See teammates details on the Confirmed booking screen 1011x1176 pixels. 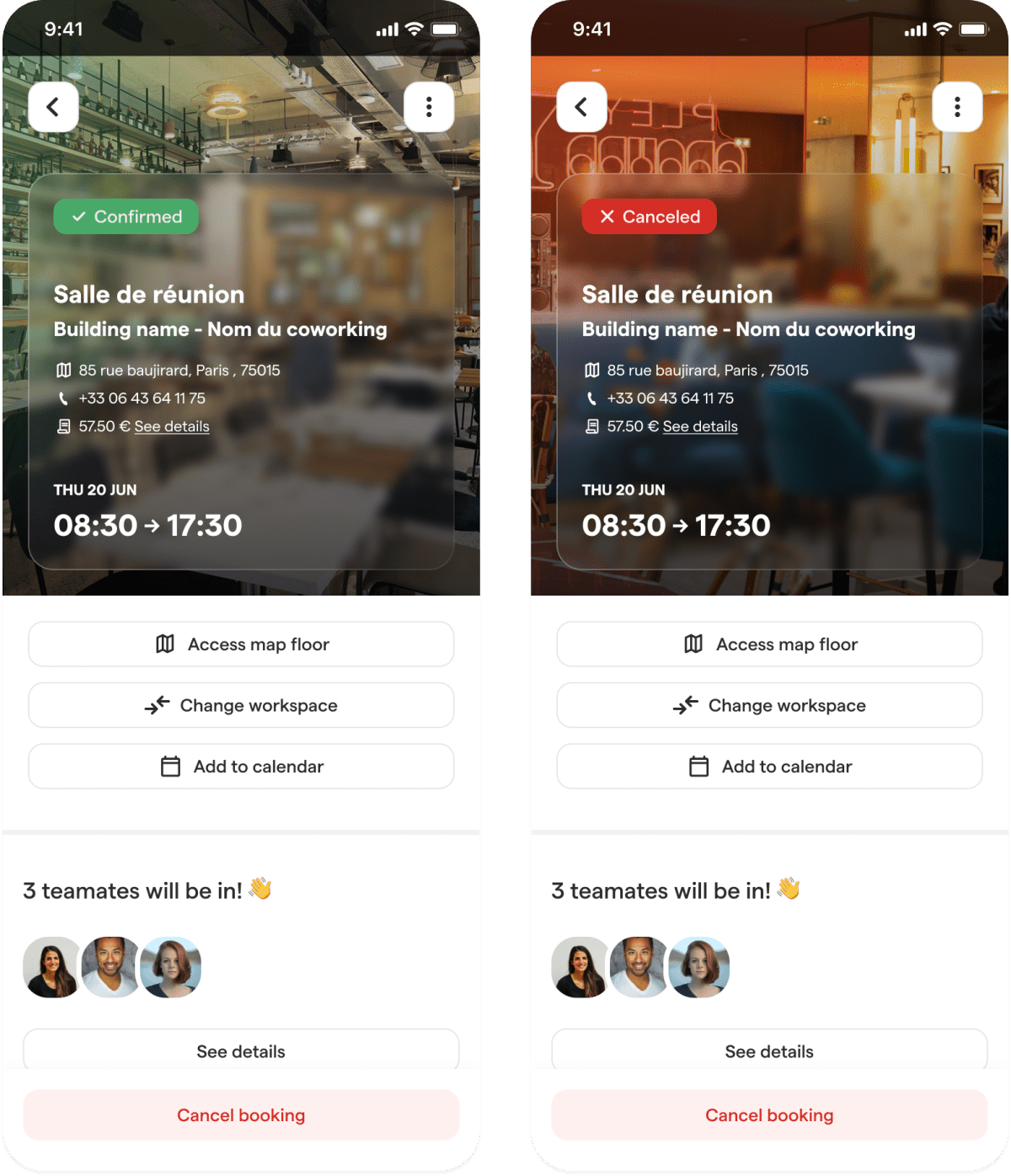pyautogui.click(x=241, y=1050)
